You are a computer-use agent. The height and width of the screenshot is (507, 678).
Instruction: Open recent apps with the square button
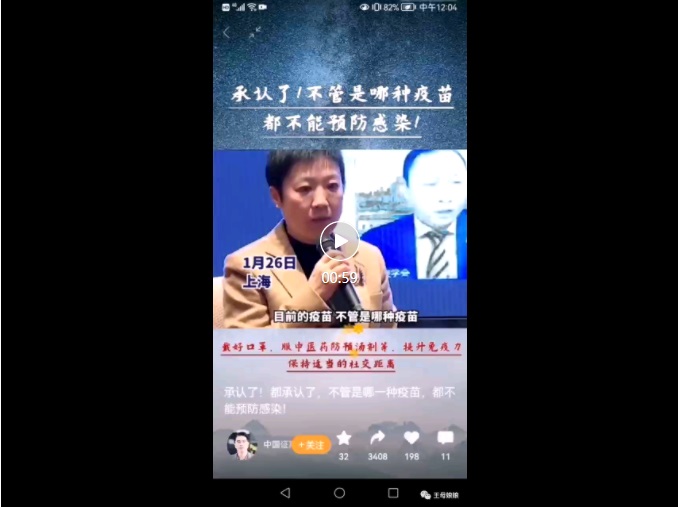393,493
